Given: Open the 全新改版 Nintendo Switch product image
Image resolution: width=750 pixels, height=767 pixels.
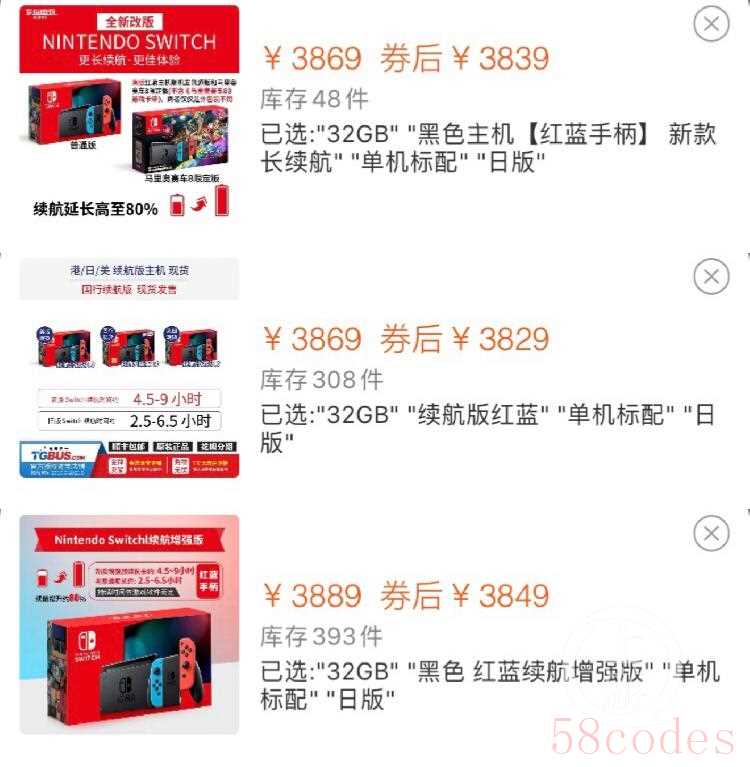Looking at the screenshot, I should [130, 112].
